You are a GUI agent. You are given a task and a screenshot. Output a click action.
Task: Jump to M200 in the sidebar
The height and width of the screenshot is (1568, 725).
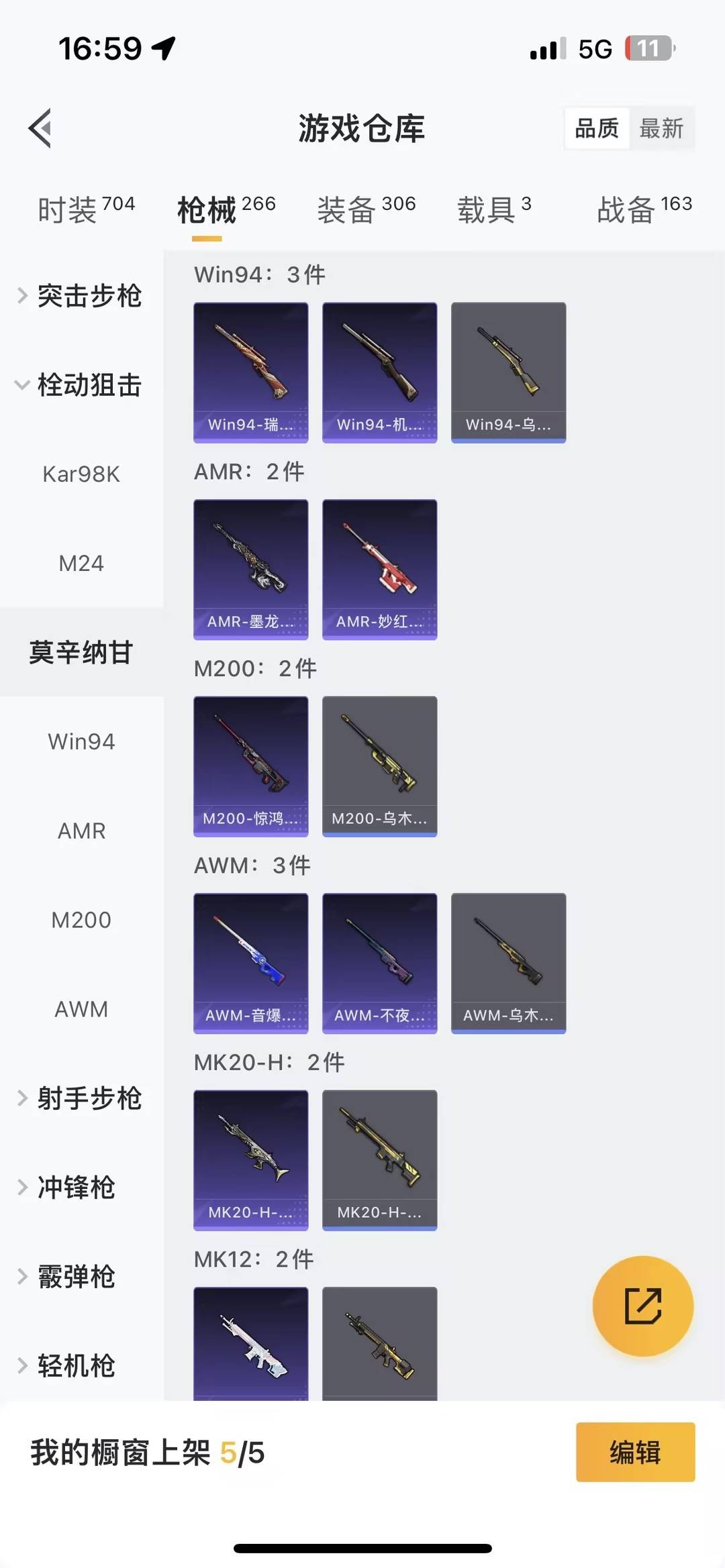tap(81, 920)
